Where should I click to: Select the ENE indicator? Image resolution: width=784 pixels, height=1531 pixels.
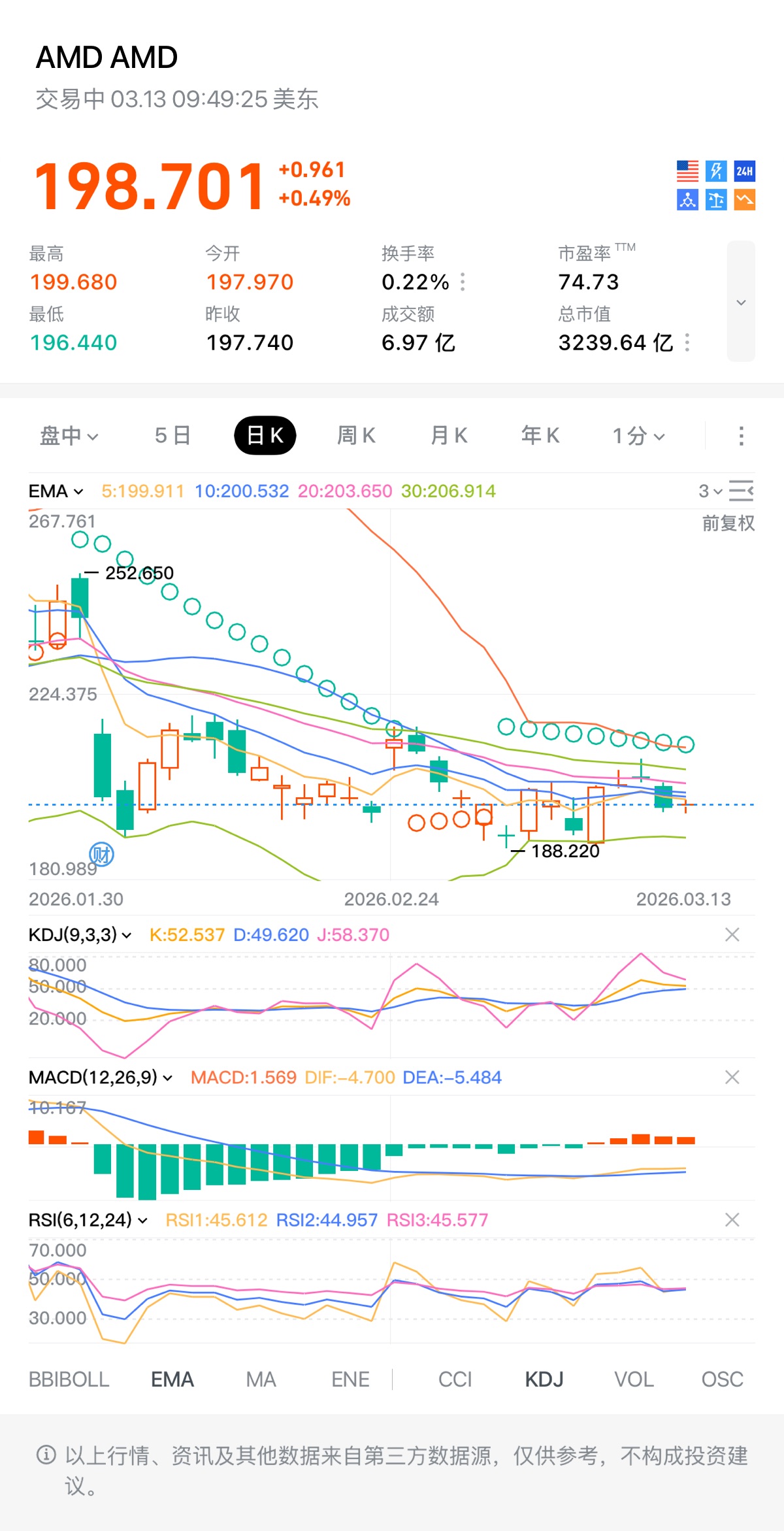point(350,1379)
